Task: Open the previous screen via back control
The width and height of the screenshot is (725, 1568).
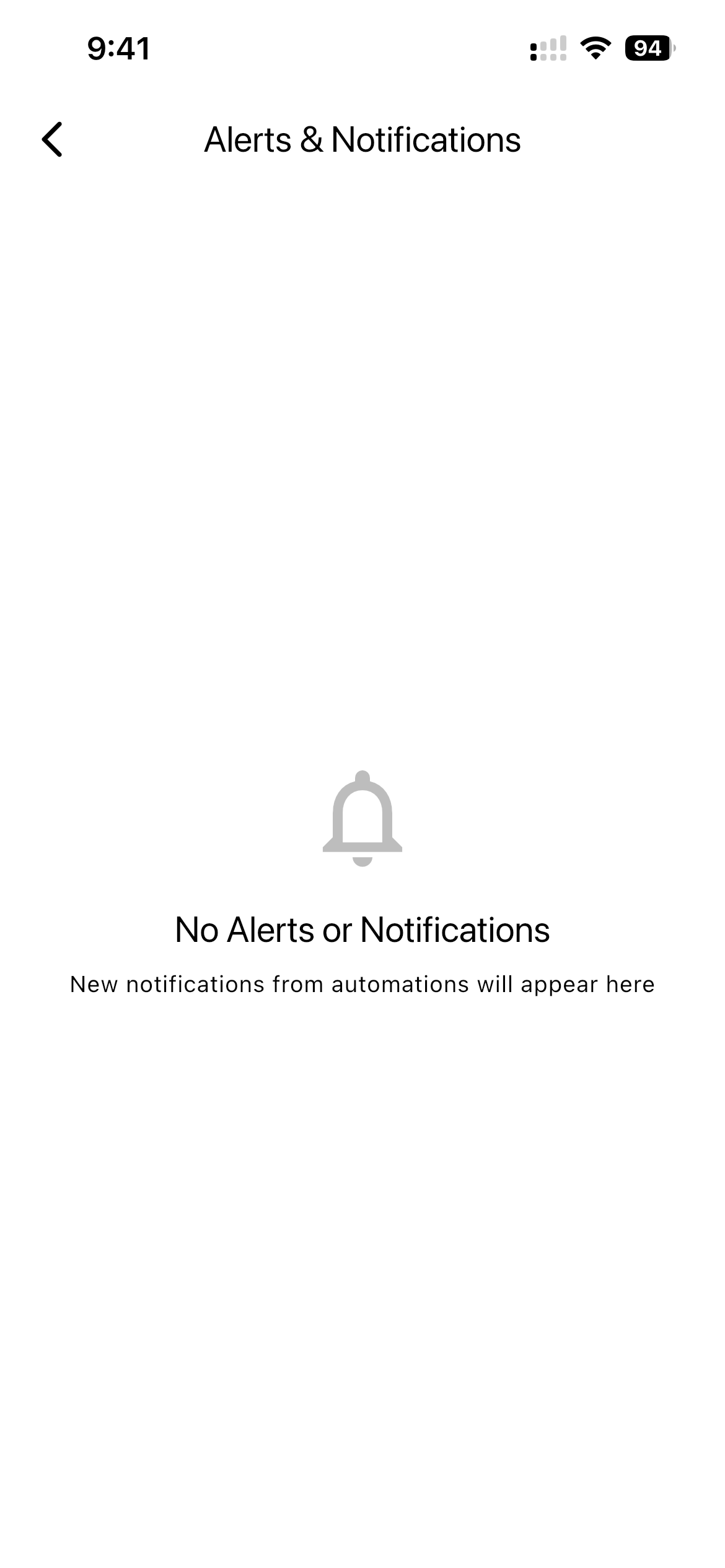Action: tap(53, 140)
